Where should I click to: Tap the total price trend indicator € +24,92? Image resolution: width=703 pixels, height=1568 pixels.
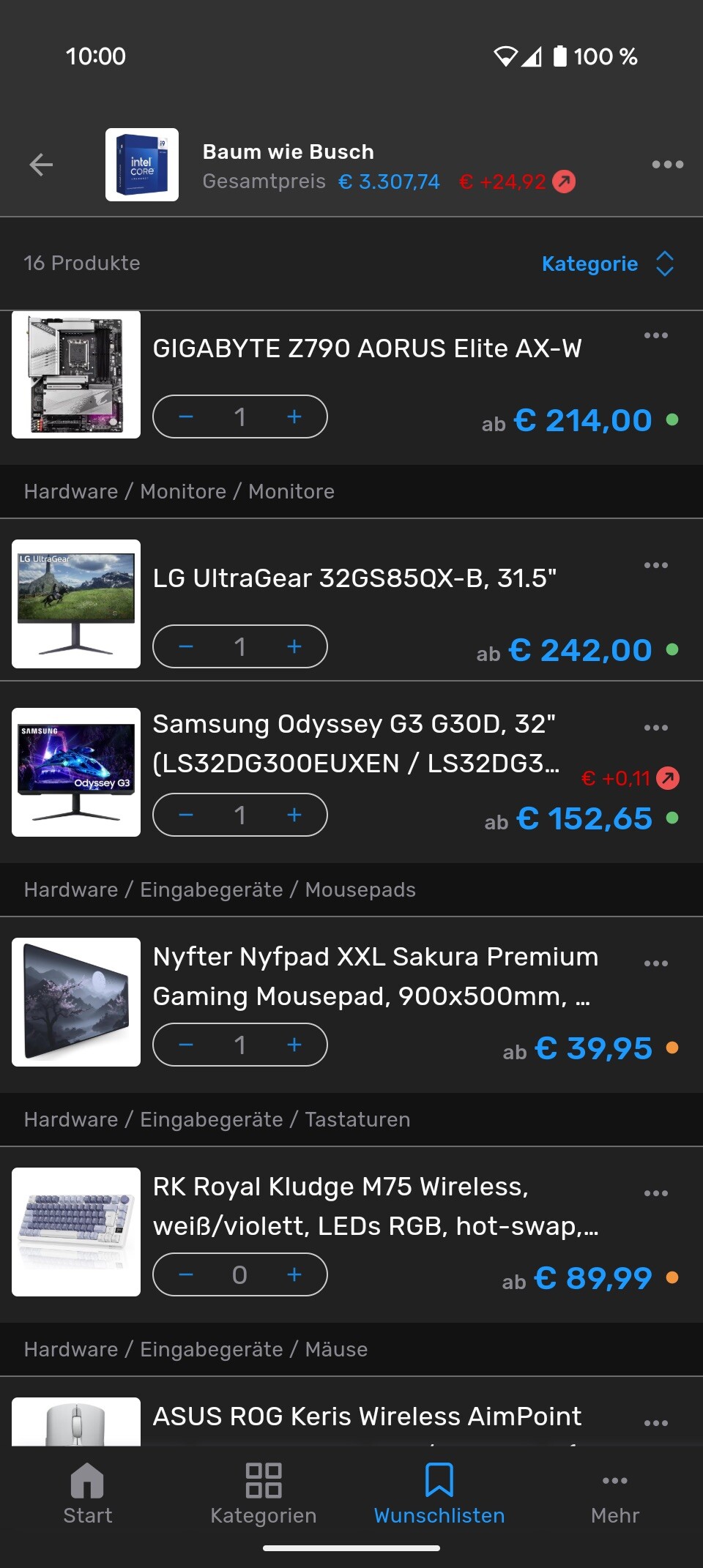point(513,181)
